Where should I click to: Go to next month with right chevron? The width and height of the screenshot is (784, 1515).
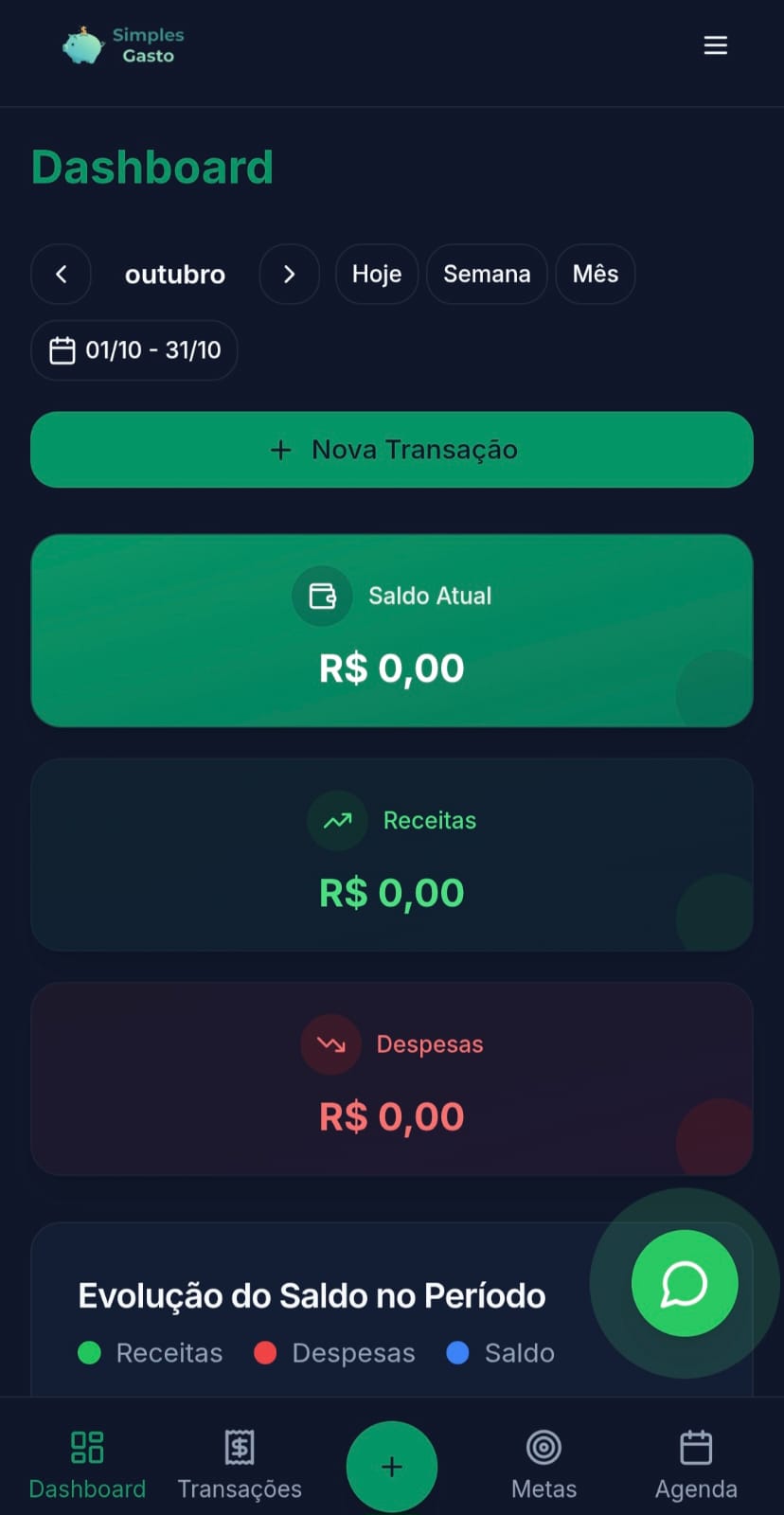point(289,274)
